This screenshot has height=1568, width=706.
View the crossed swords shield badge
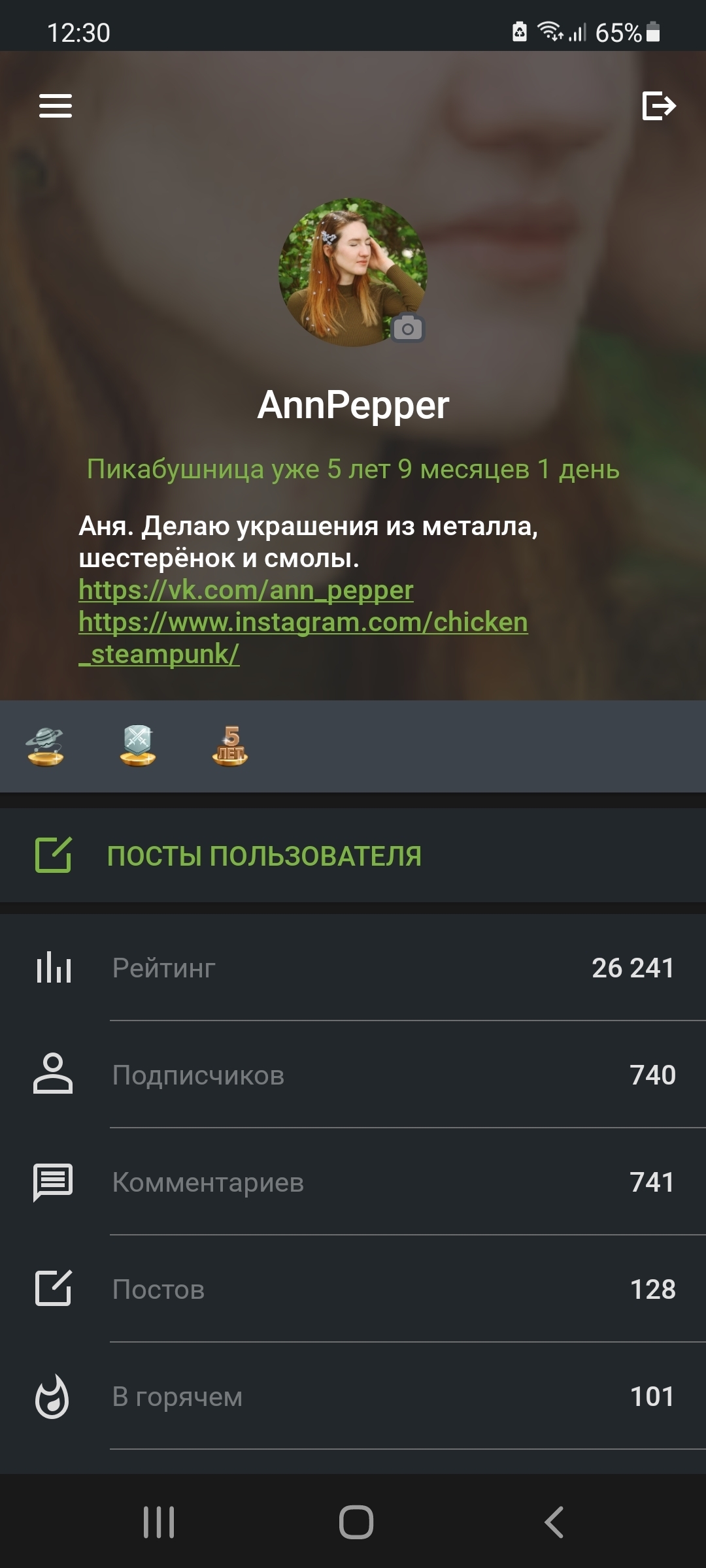coord(138,746)
